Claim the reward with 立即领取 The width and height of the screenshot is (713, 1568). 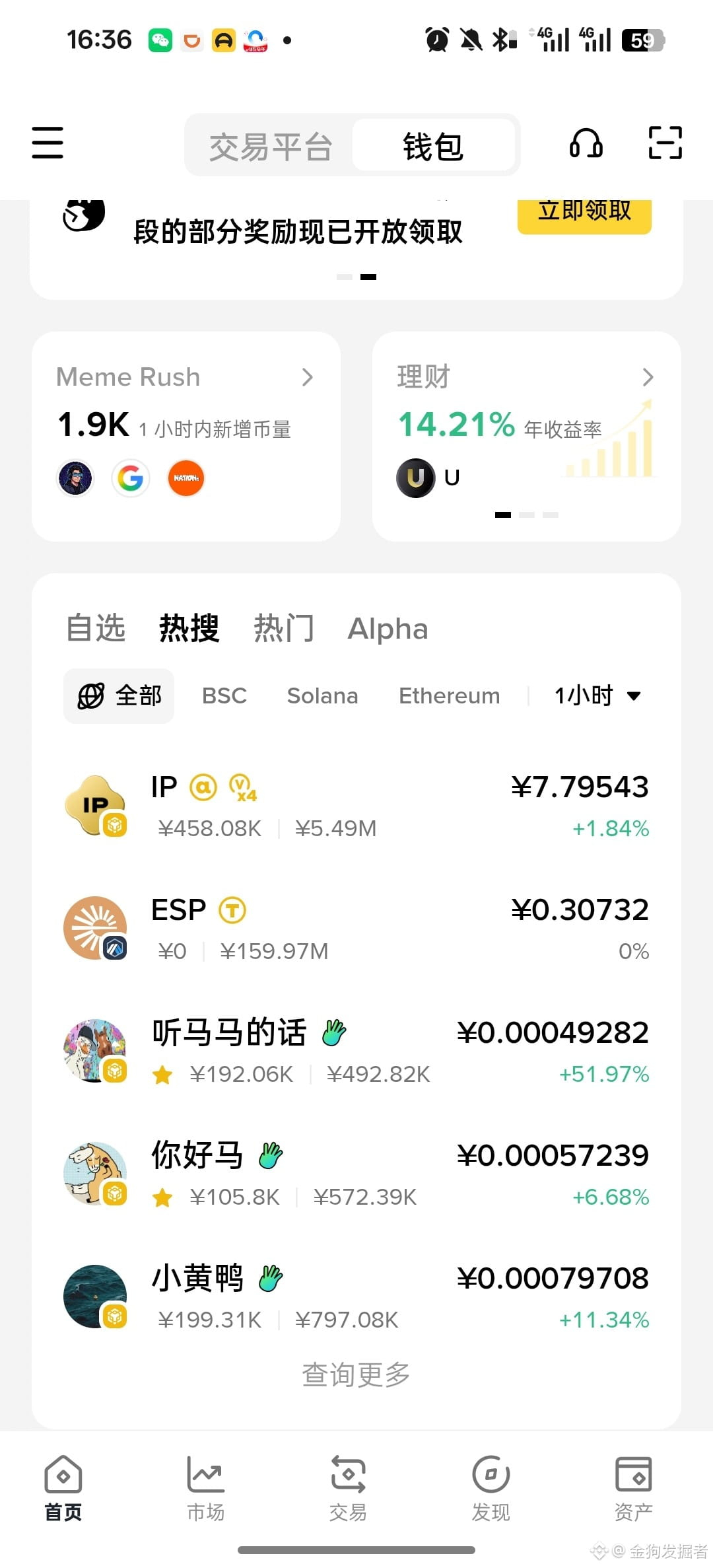584,213
